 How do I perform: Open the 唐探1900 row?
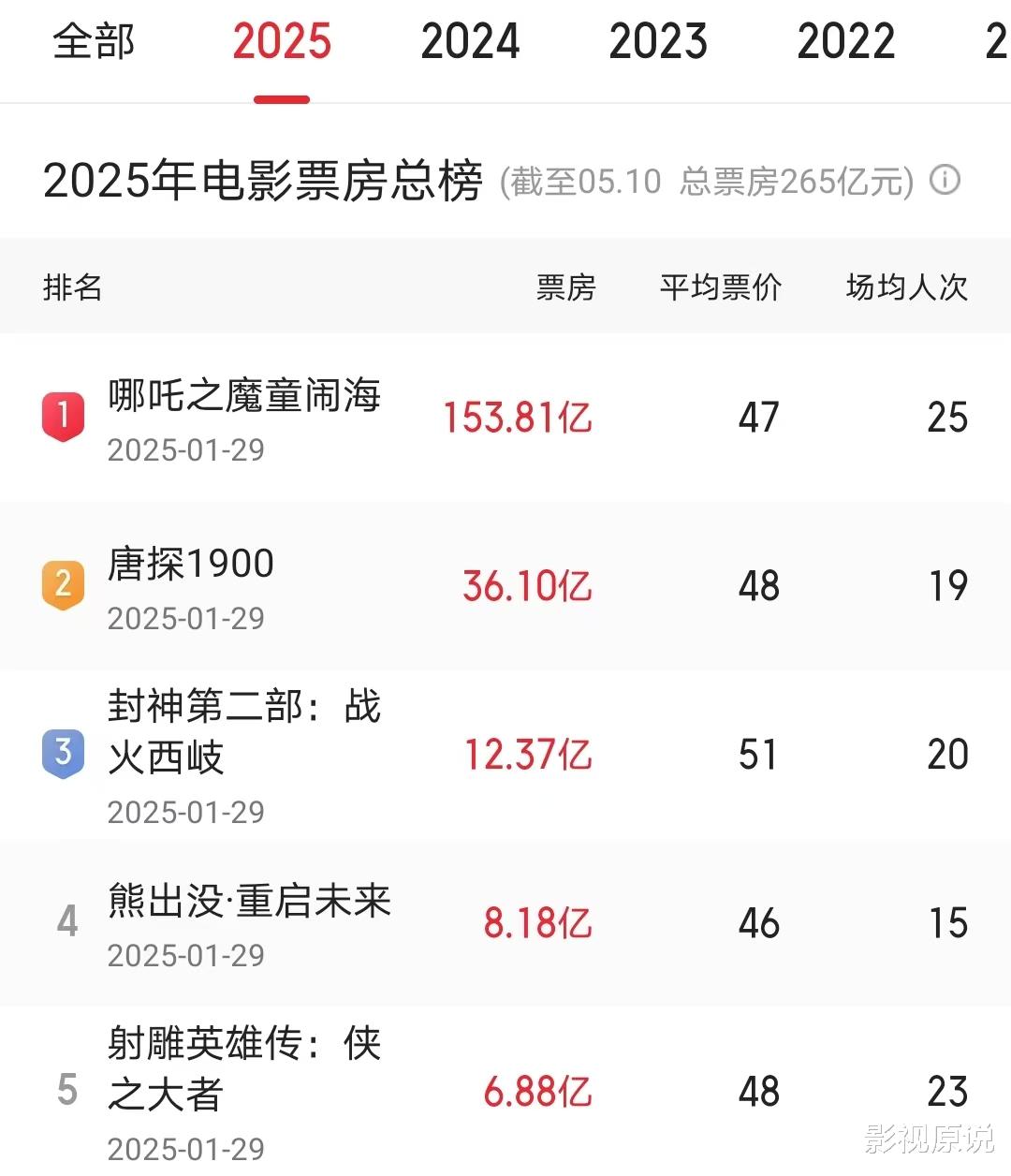pos(505,586)
